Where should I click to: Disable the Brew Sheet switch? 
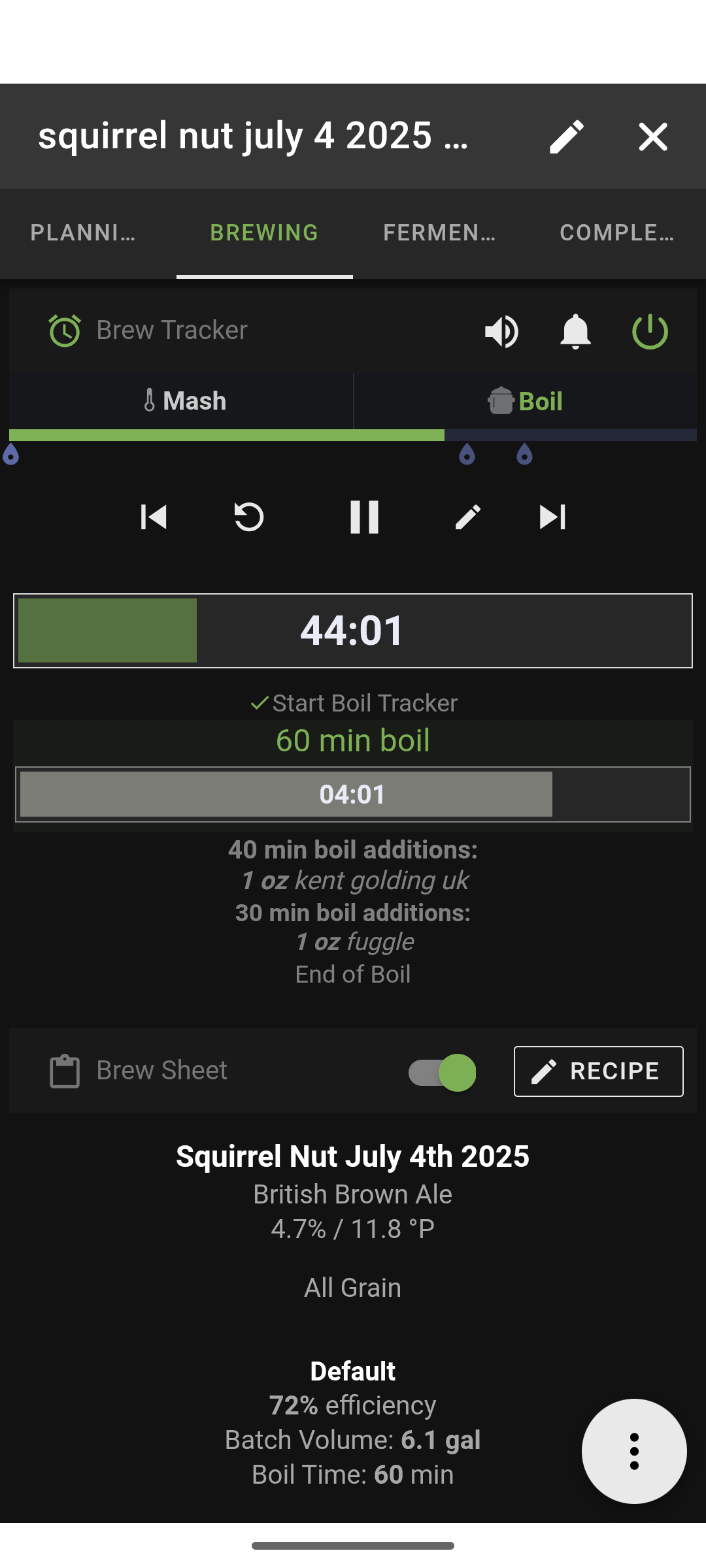click(x=442, y=1072)
